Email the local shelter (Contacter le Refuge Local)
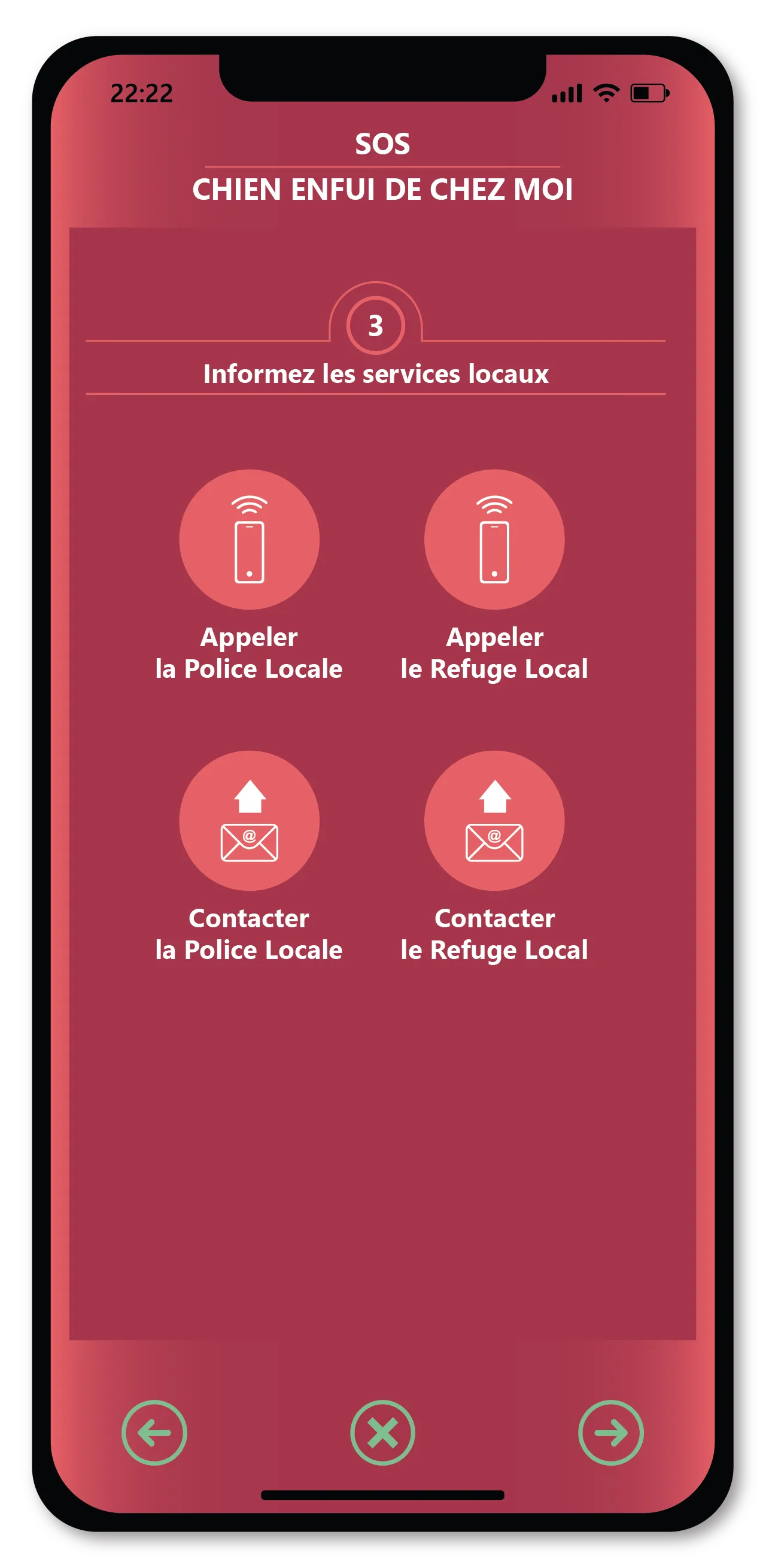Viewport: 766px width, 1568px height. click(x=494, y=821)
